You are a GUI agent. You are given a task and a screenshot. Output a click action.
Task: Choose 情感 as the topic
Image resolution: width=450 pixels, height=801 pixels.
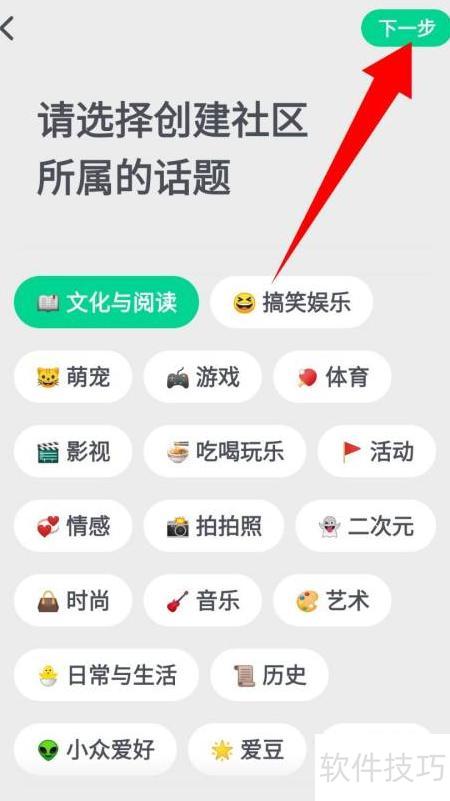pos(73,526)
